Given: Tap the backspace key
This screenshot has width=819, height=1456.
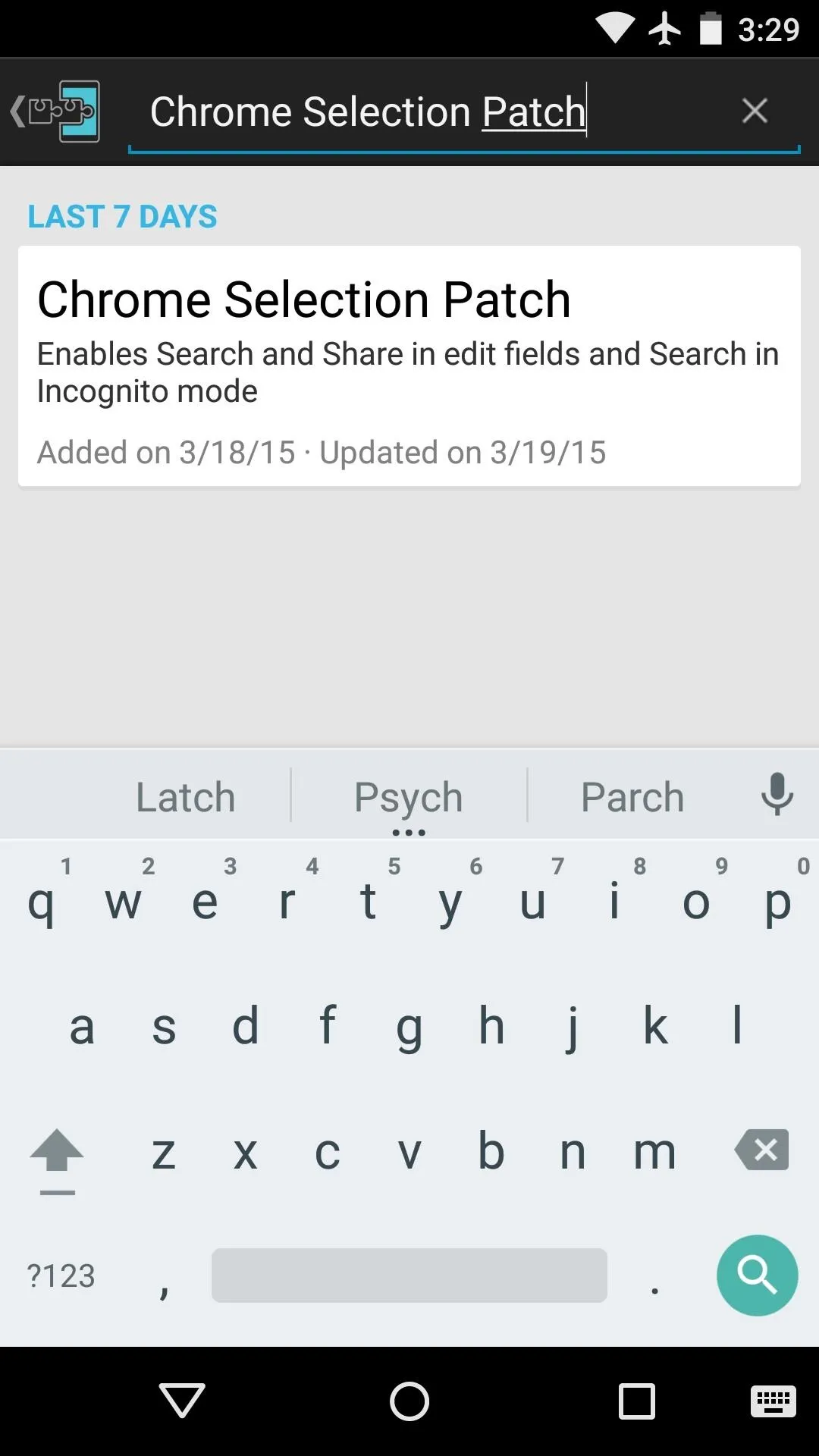Looking at the screenshot, I should tap(761, 1150).
